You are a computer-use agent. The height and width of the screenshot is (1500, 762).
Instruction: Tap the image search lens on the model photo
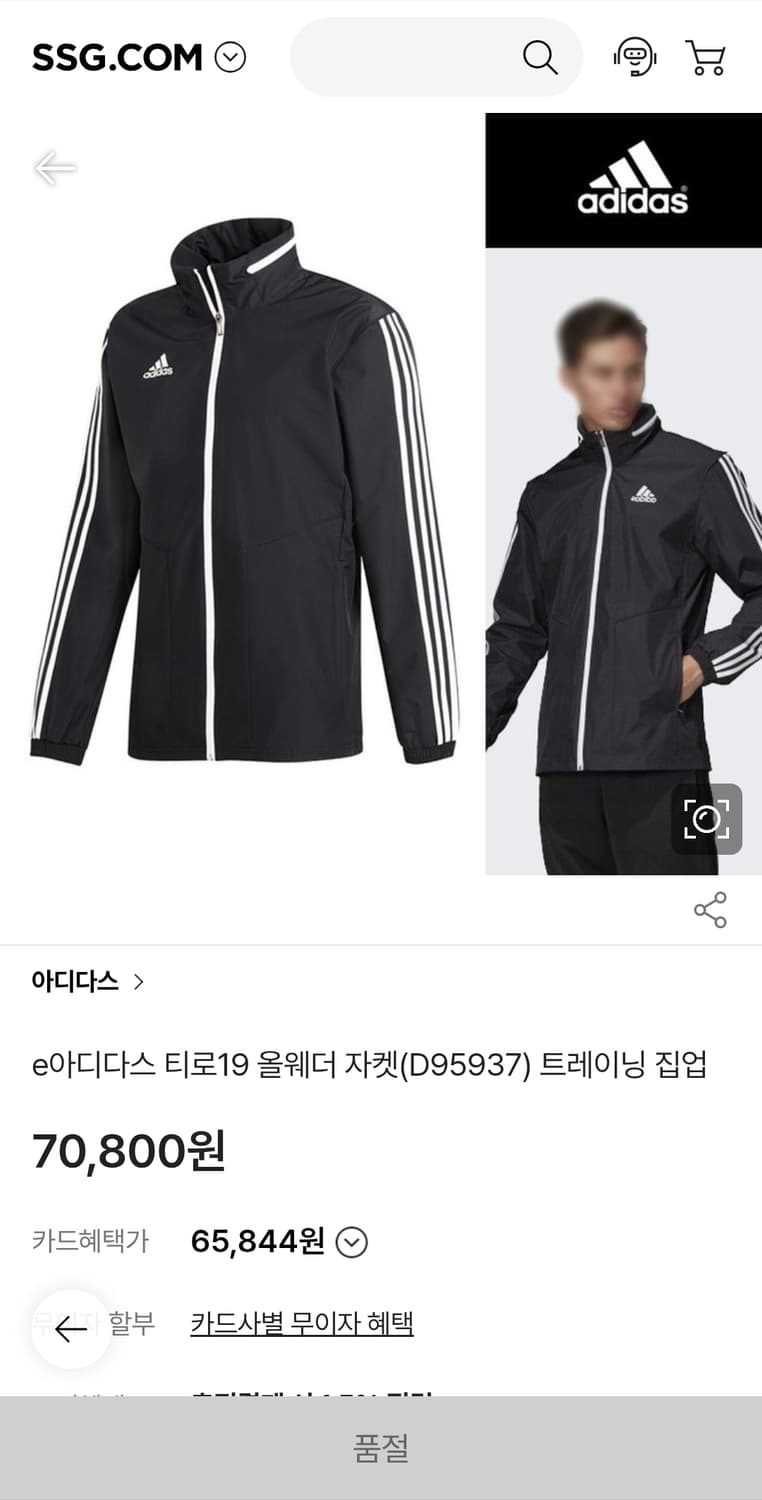707,818
